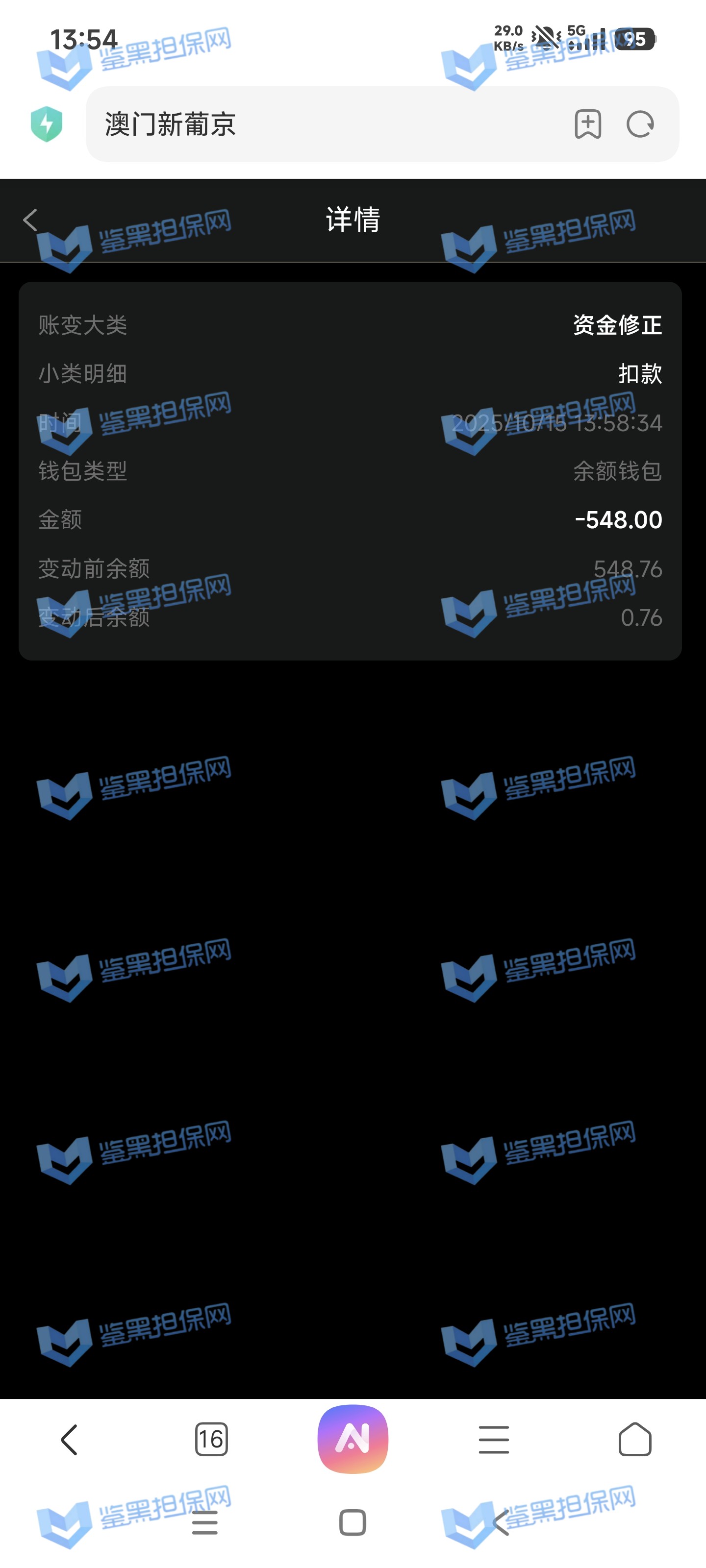Screen dimensions: 706x1568
Task: Tap the system back button
Action: 501,1523
